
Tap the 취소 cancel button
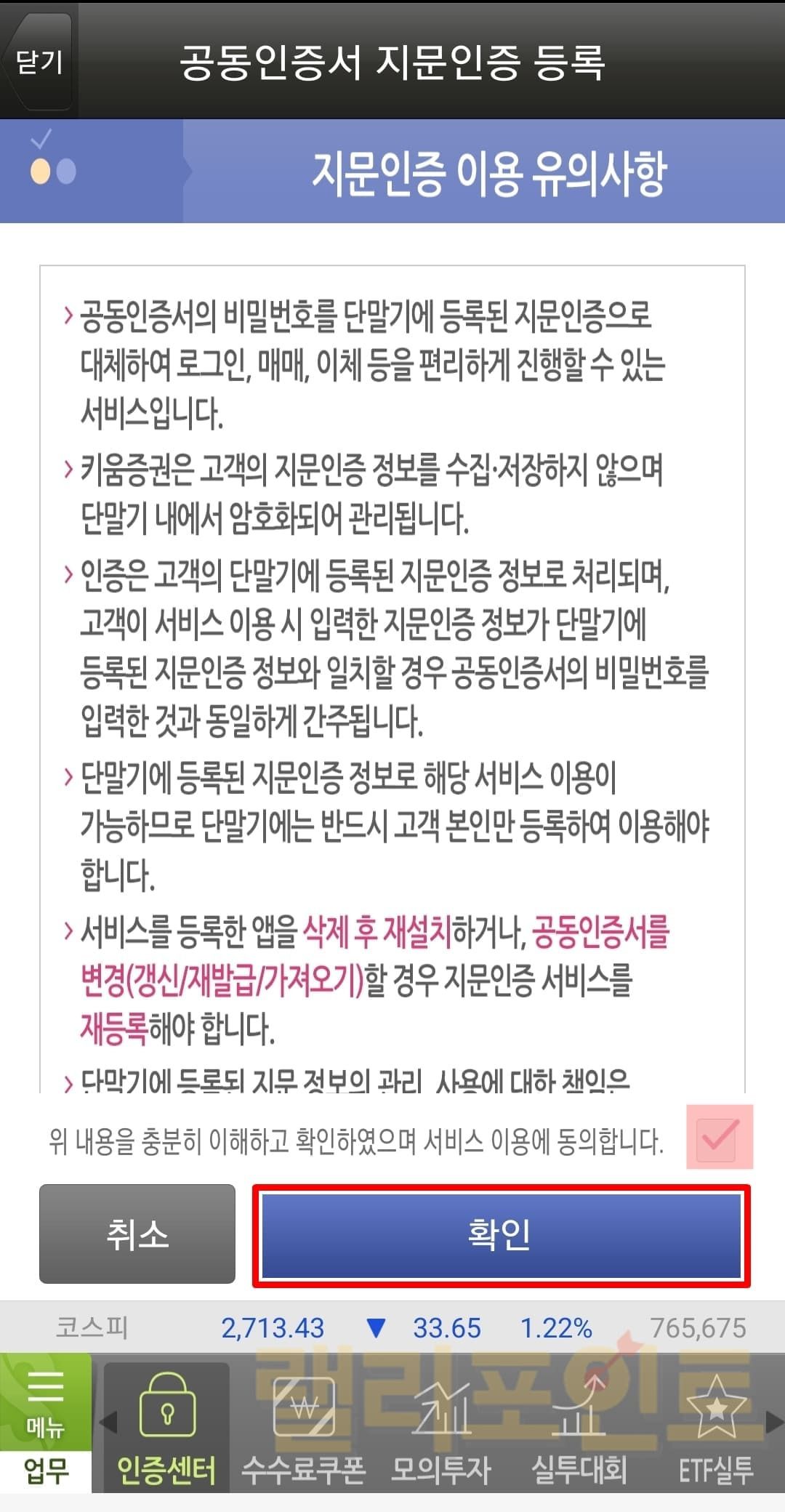(137, 1234)
